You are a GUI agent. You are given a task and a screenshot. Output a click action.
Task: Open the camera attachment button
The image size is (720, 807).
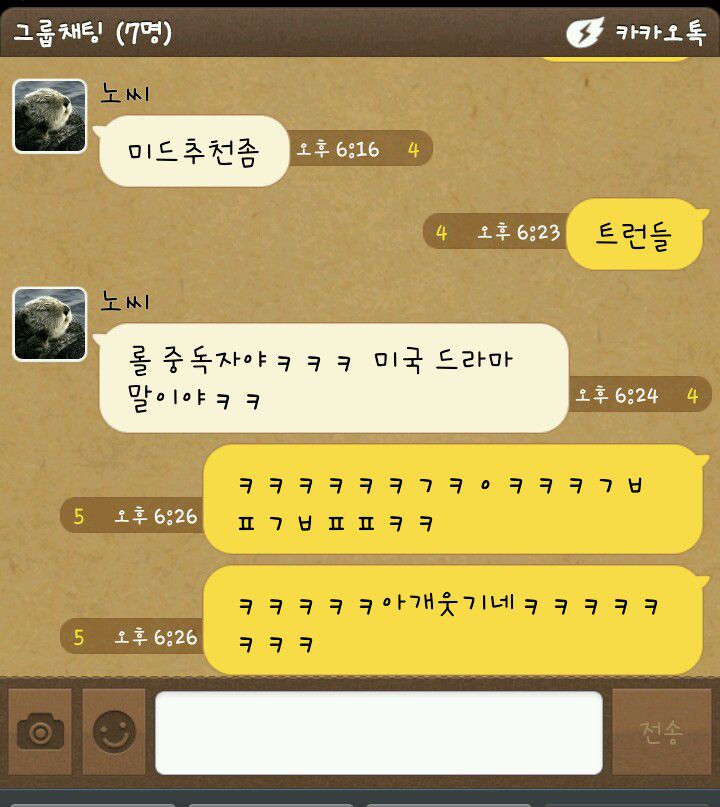pos(40,732)
